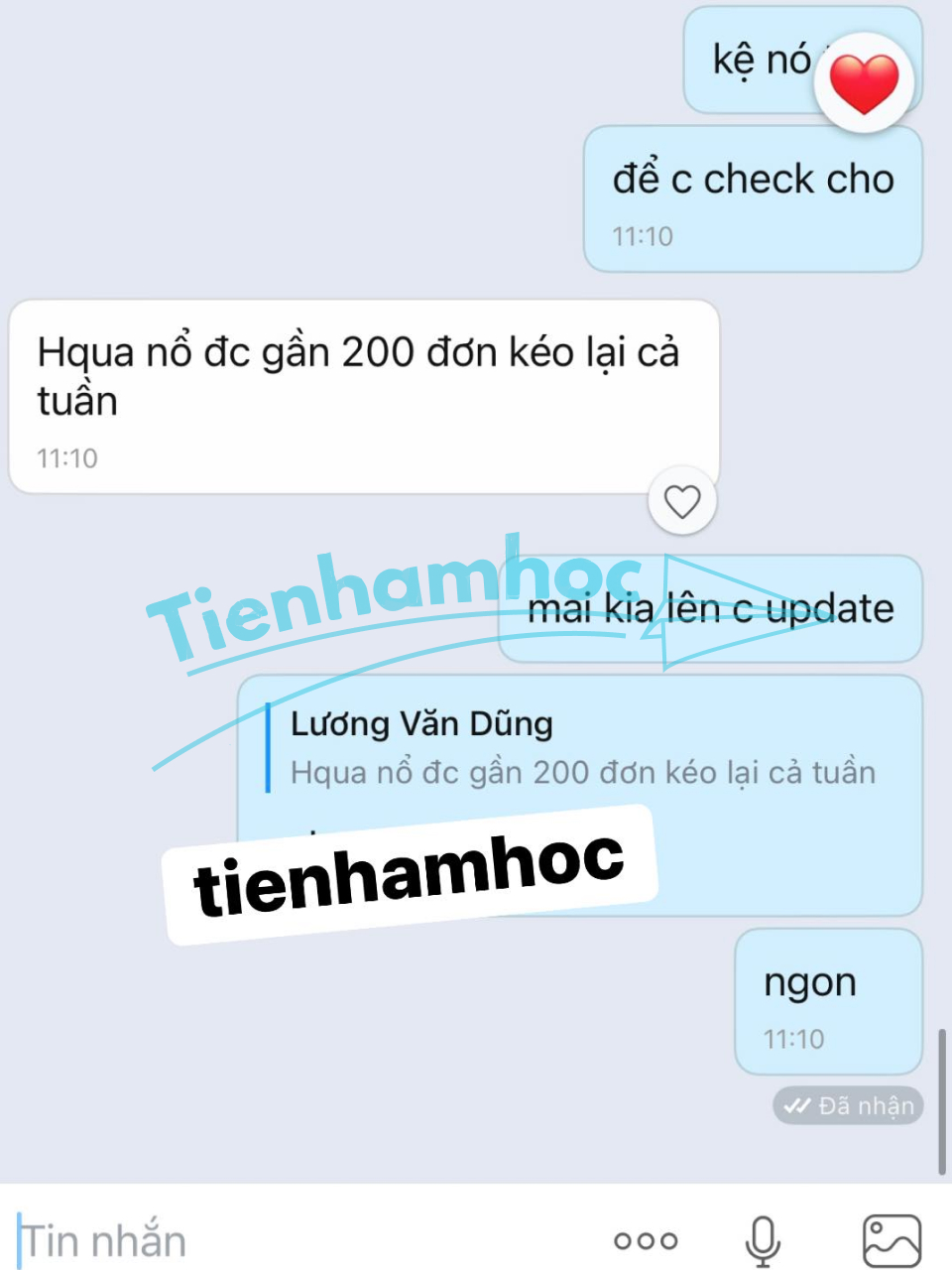Open the red heart reaction on "kệ nó"
Viewport: 952px width, 1270px height.
pyautogui.click(x=863, y=82)
